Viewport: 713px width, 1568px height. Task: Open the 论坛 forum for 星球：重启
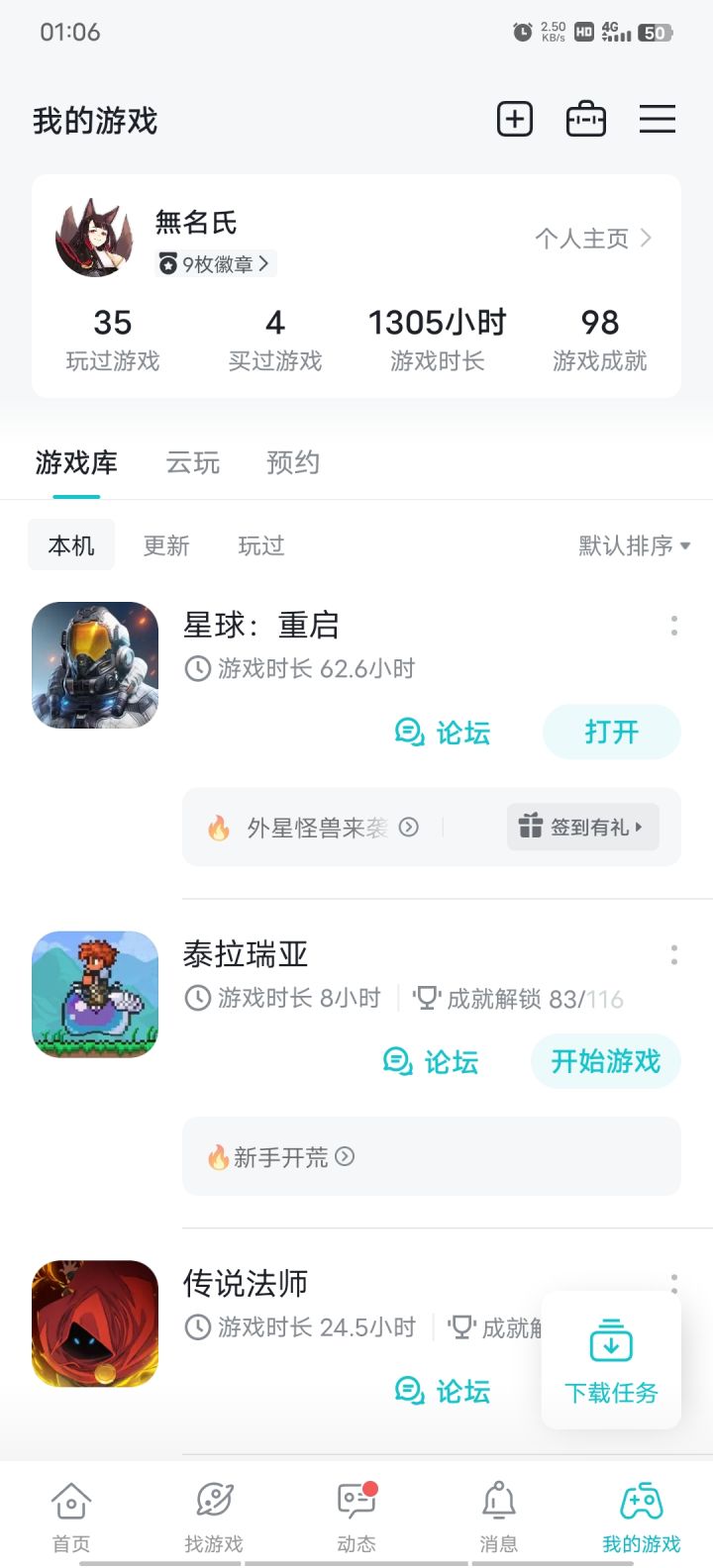point(443,733)
